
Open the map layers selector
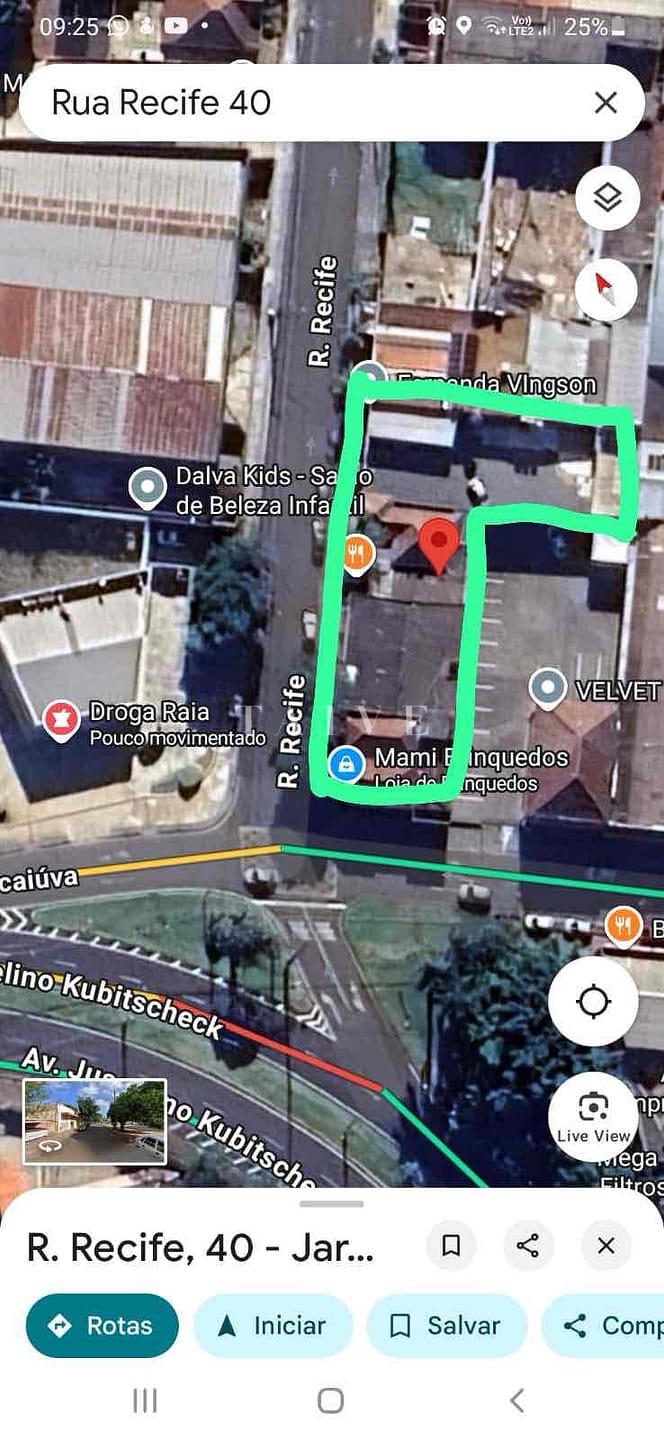click(607, 197)
